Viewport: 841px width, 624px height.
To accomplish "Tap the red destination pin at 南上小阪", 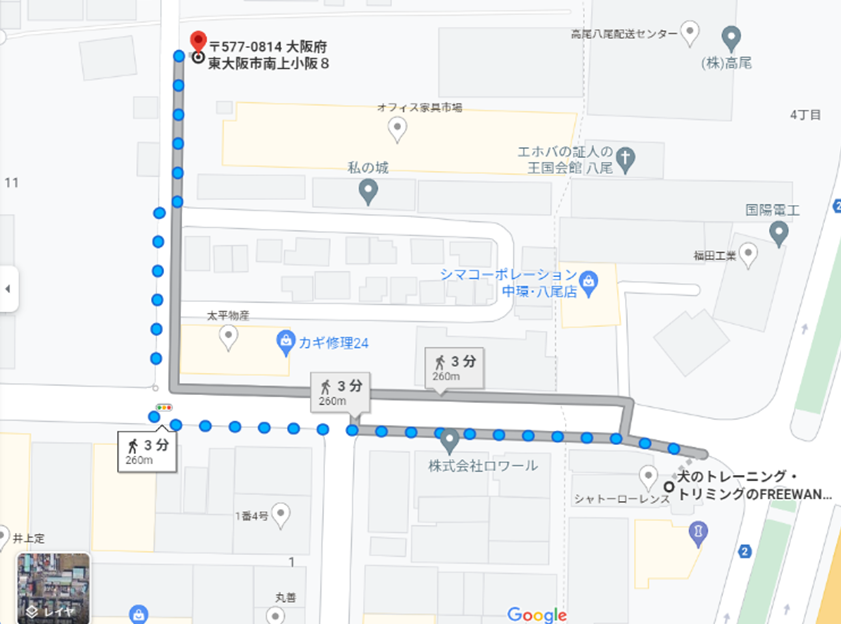I will 197,41.
